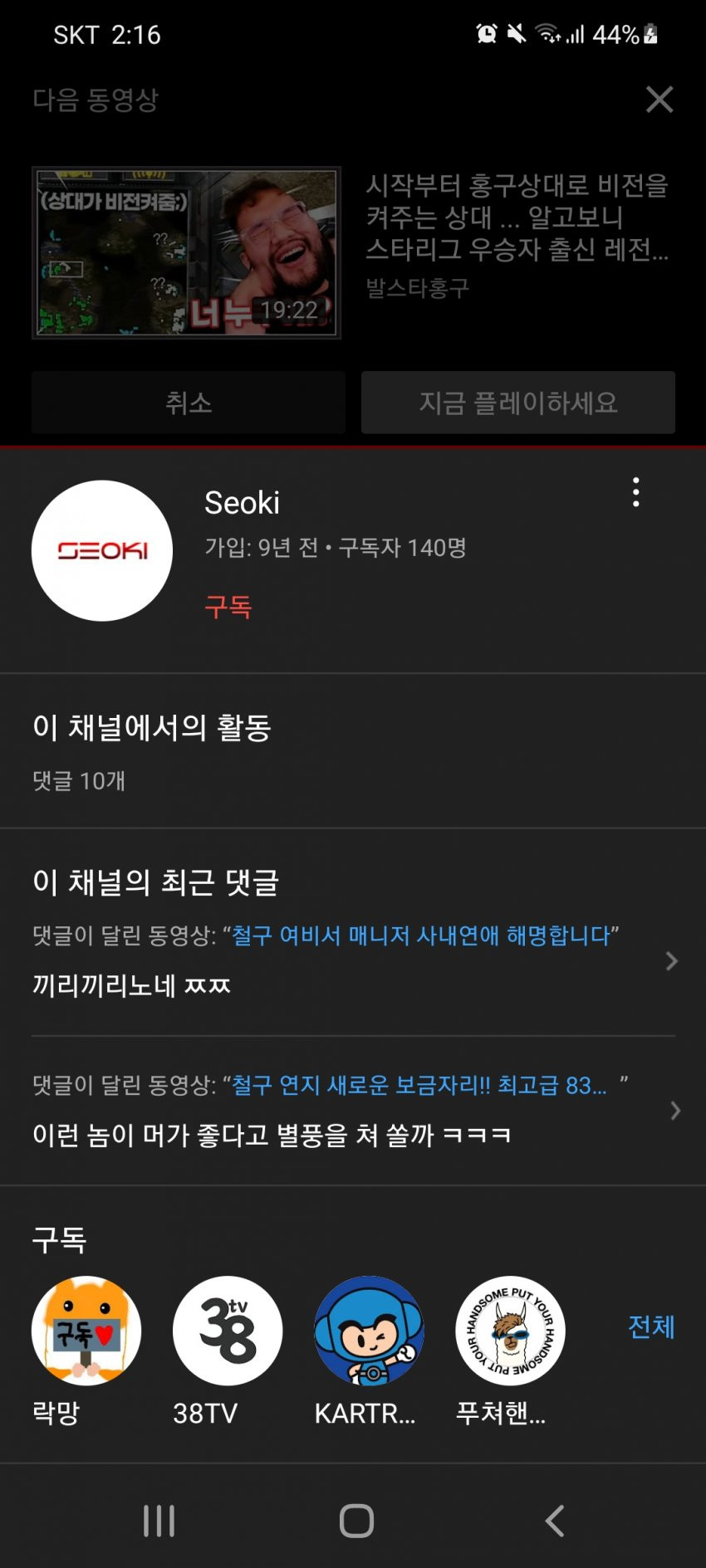Open subscribed channel KARTR...
Screen dimensions: 706x1568
(x=369, y=1331)
